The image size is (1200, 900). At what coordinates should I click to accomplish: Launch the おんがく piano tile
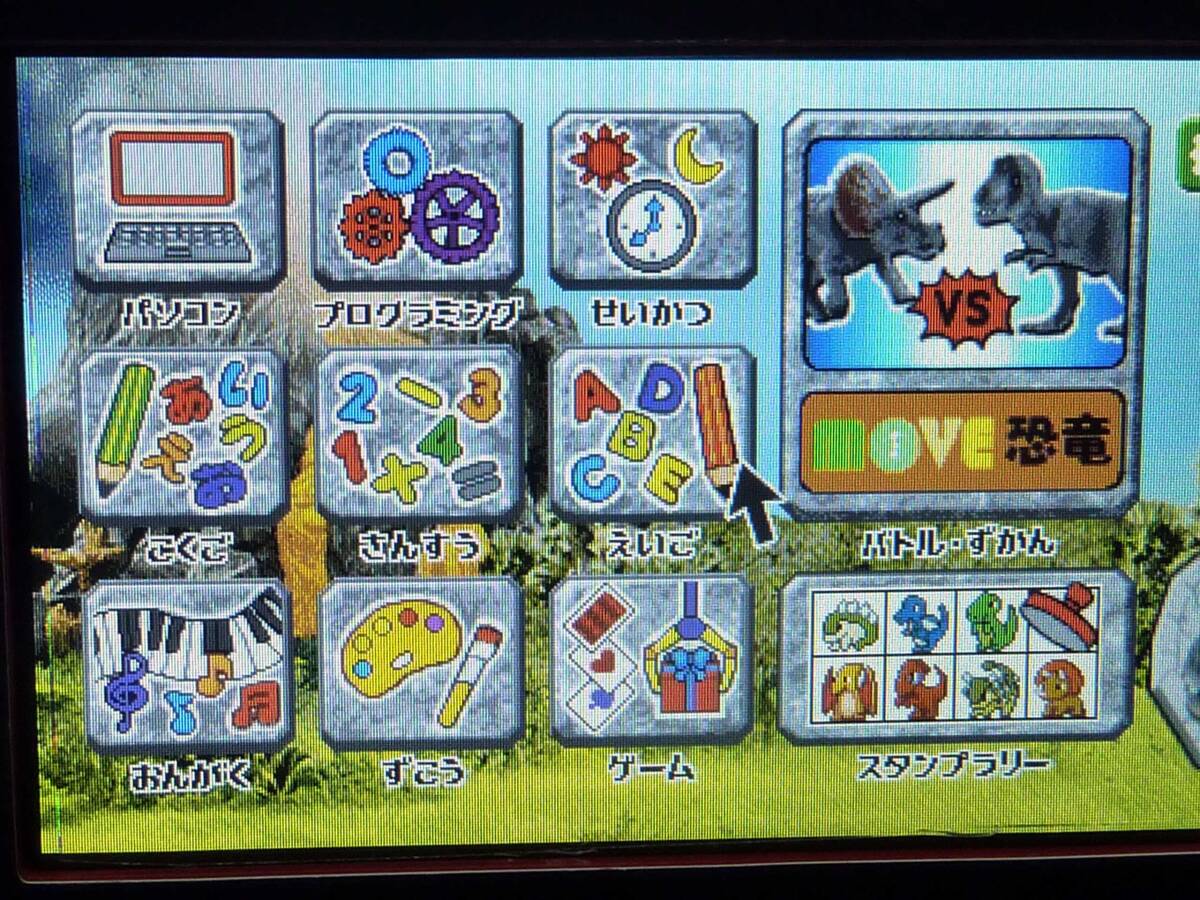point(187,664)
